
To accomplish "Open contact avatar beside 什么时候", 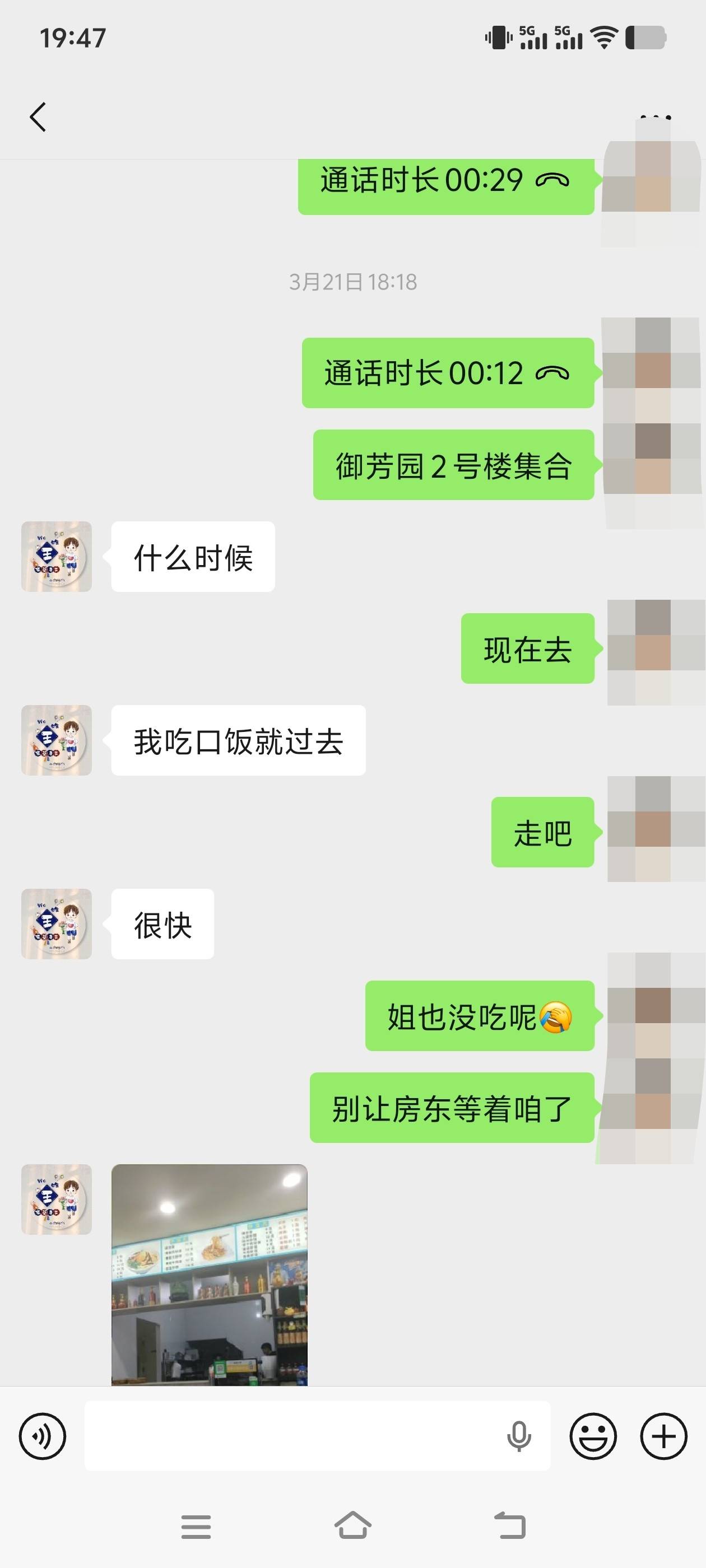I will click(x=57, y=556).
